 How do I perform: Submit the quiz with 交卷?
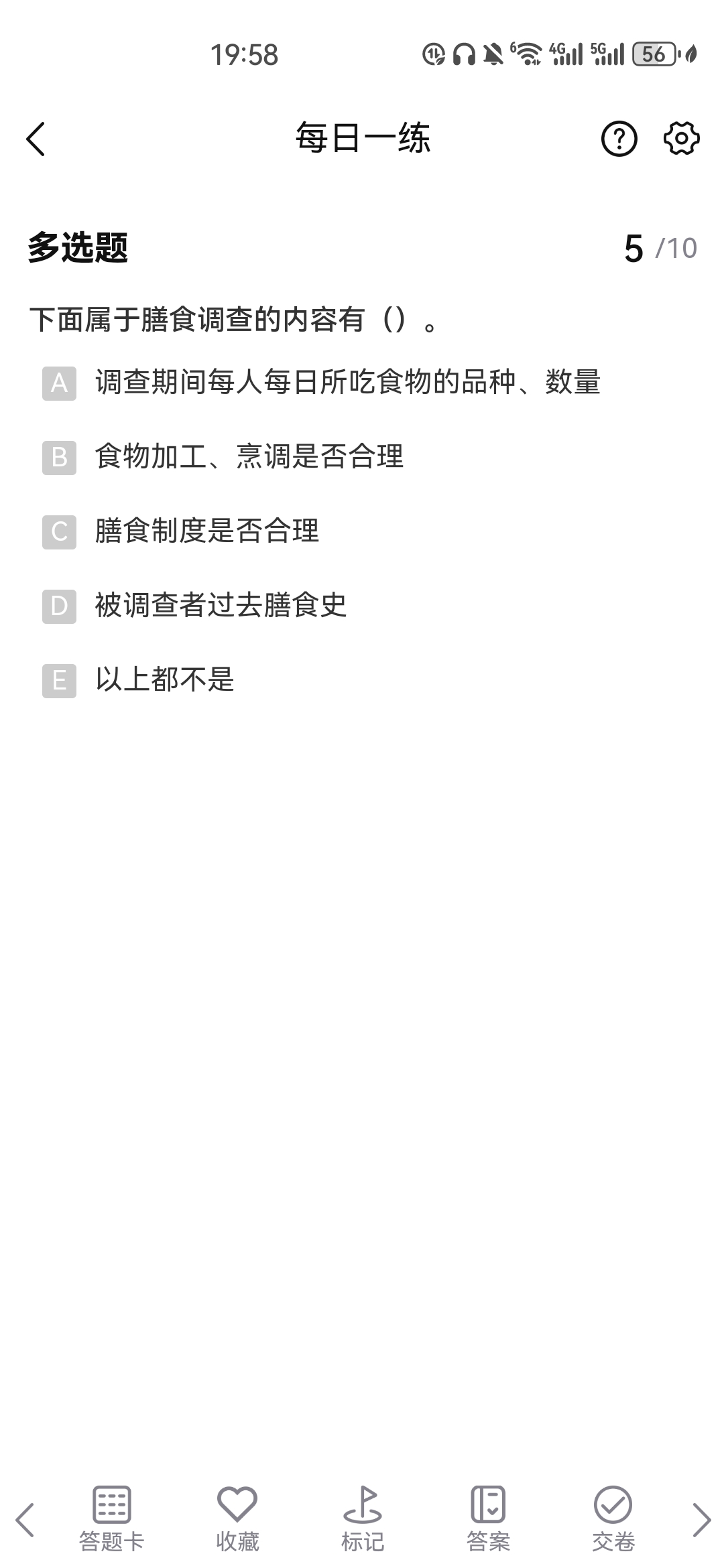(613, 1519)
